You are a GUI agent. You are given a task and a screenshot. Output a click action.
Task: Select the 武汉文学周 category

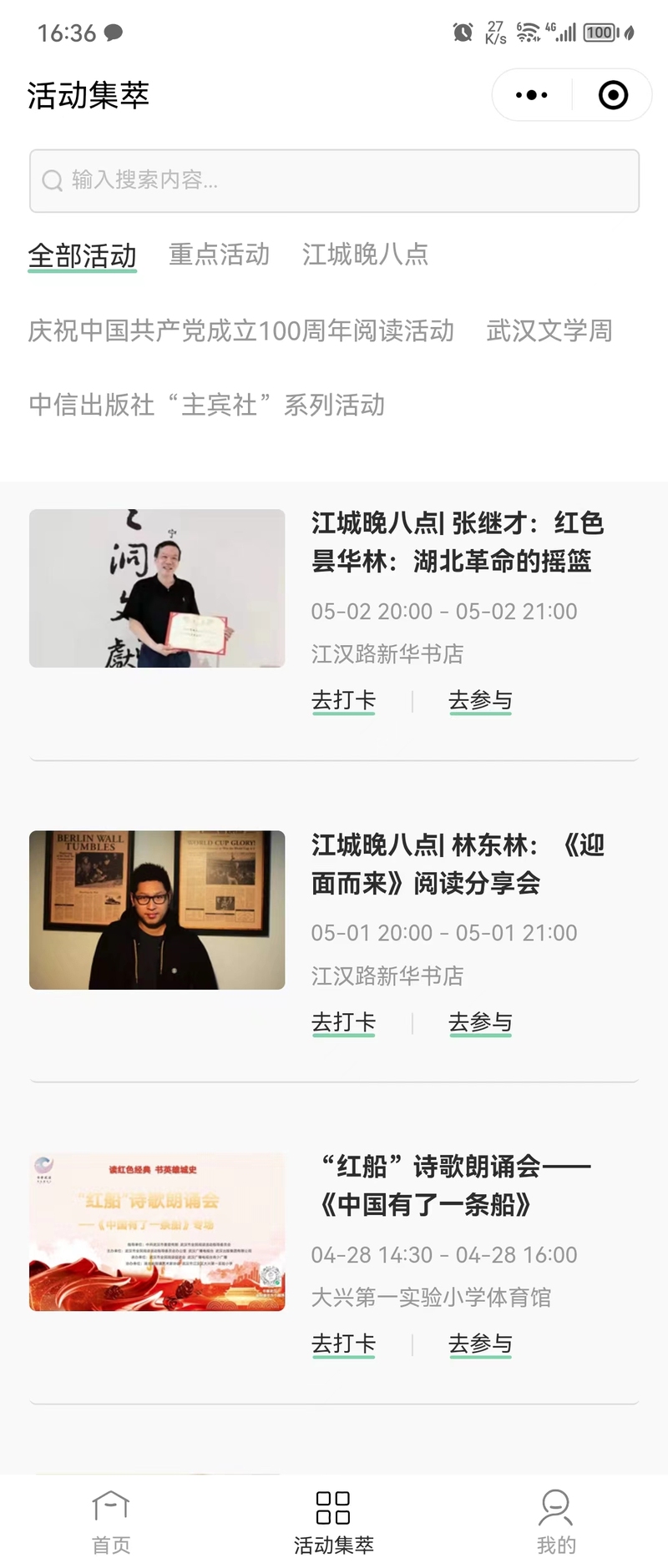click(x=549, y=330)
